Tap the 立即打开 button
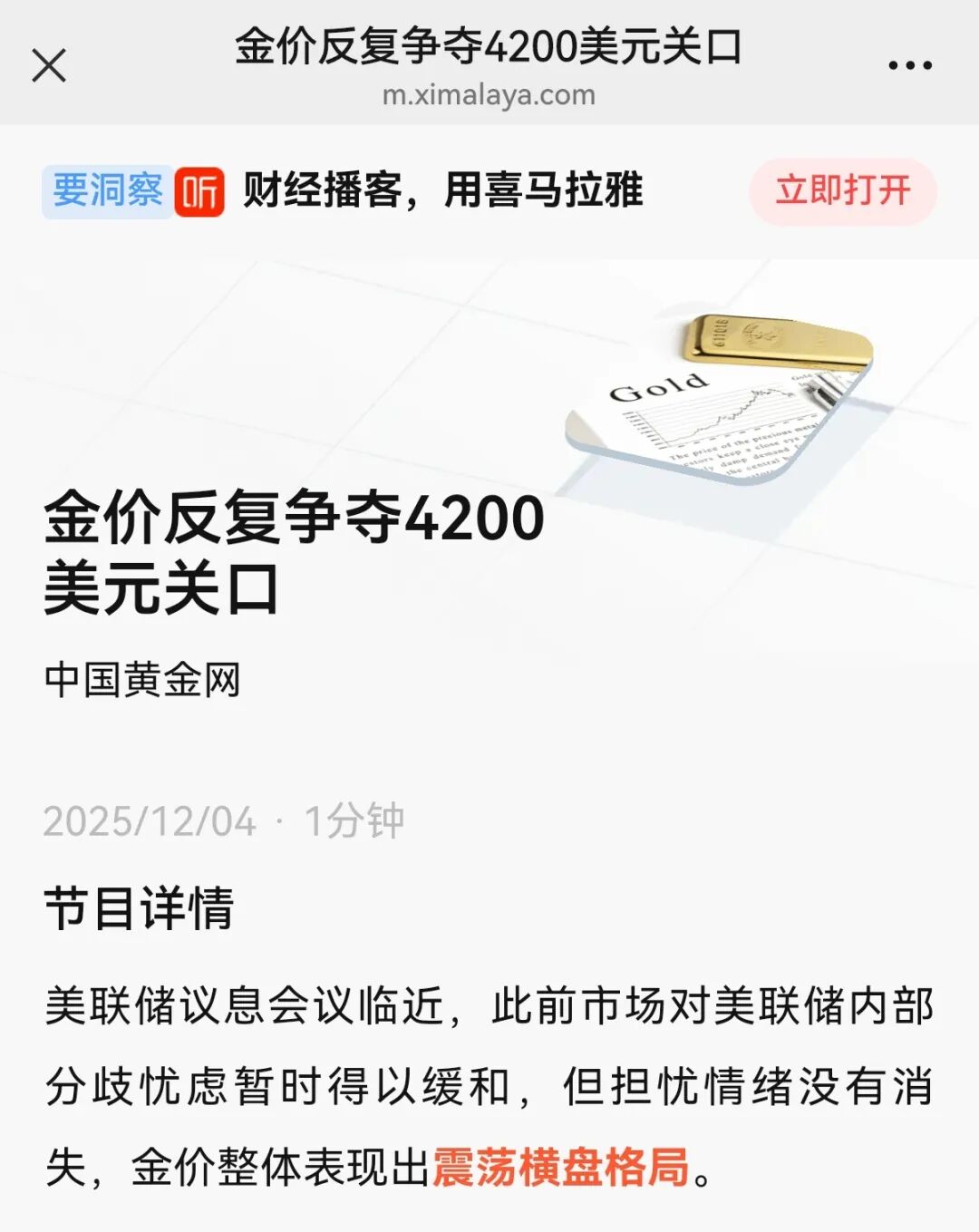Viewport: 979px width, 1232px height. click(842, 191)
